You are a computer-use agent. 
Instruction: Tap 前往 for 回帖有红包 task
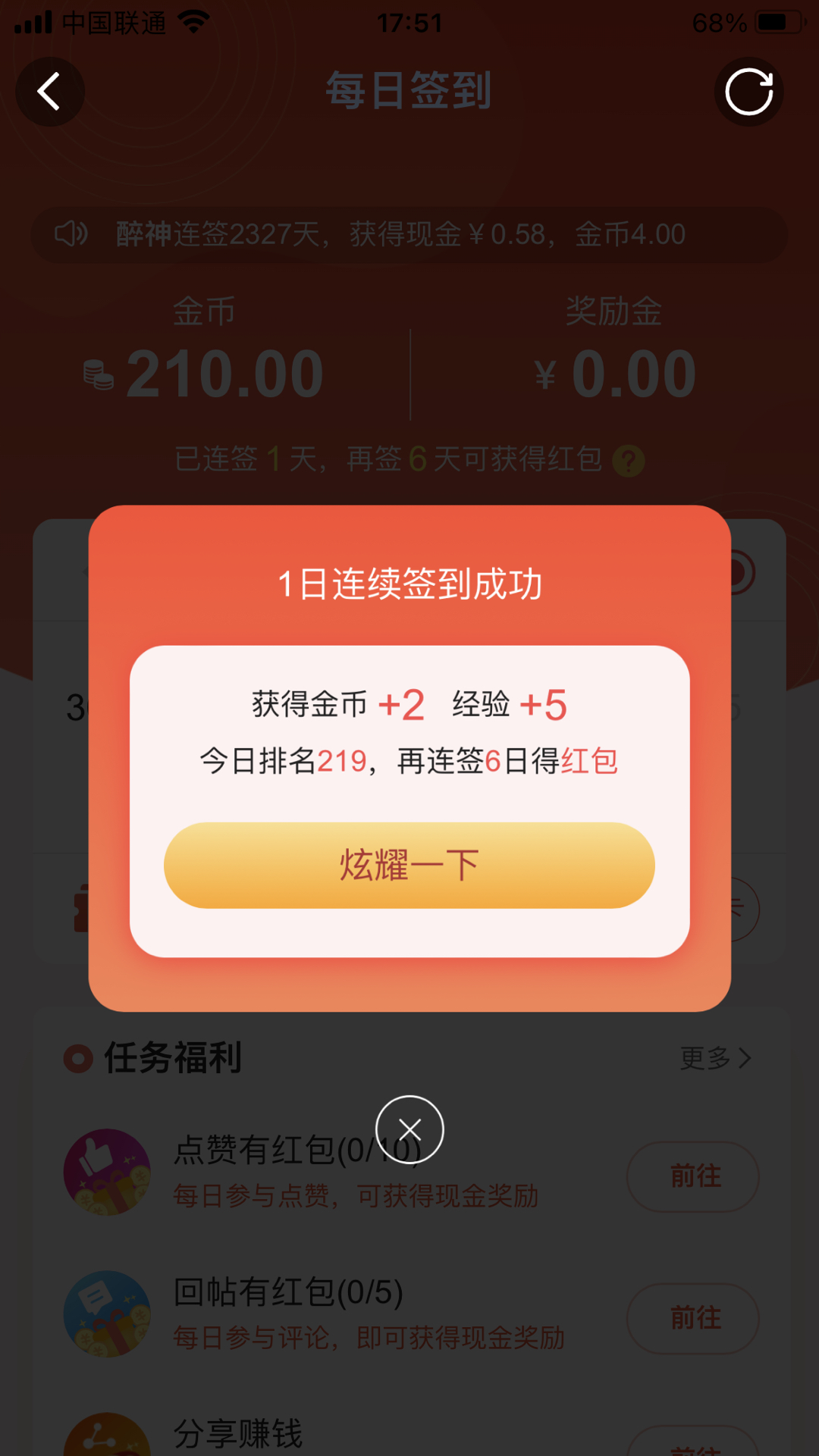pos(692,1318)
